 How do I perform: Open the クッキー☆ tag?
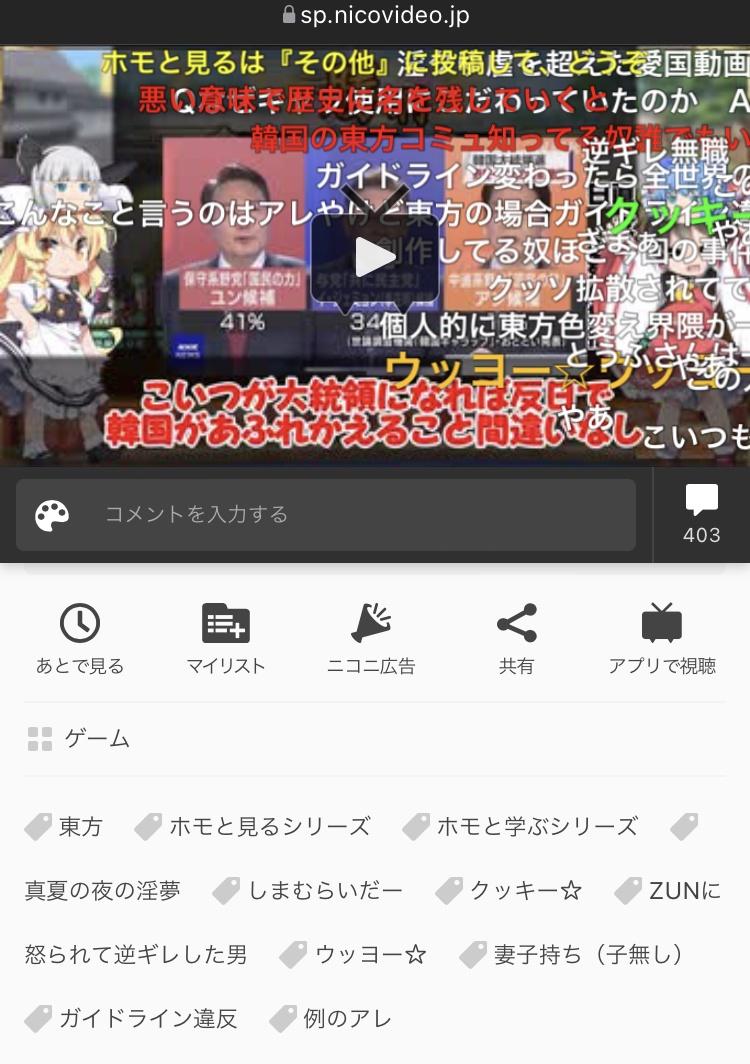525,890
